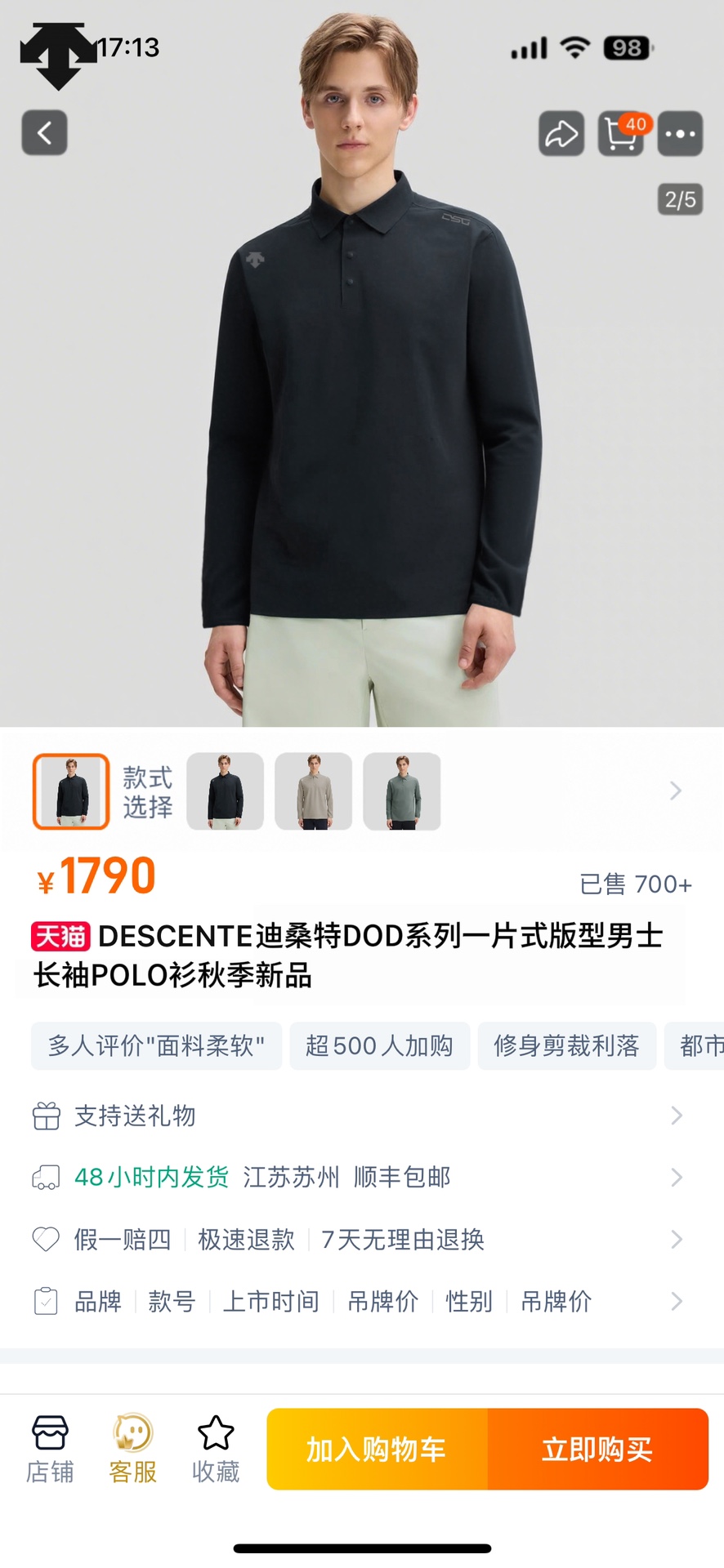Open the more options menu
This screenshot has width=724, height=1568.
[x=680, y=133]
